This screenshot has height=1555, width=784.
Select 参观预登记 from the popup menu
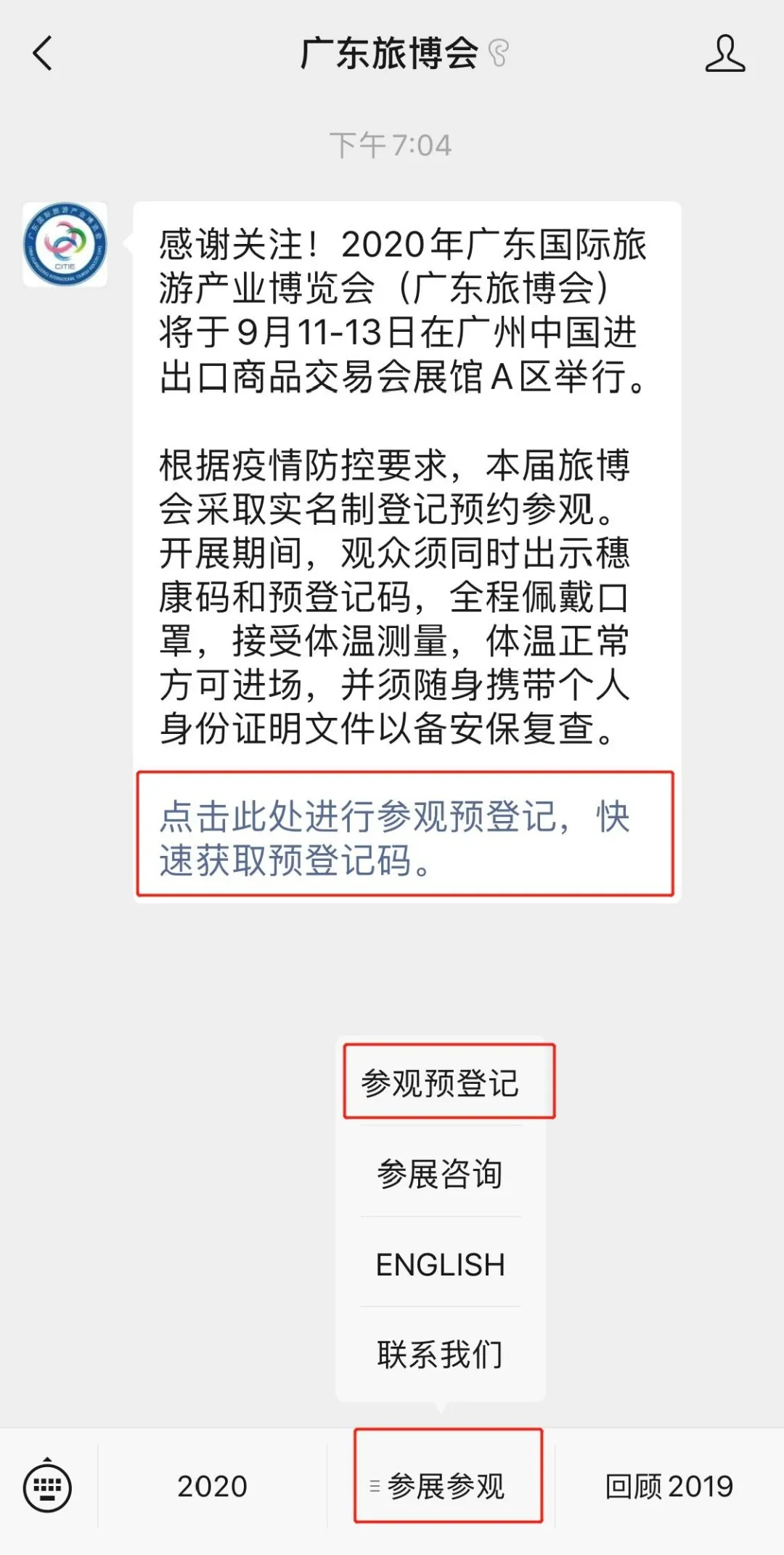click(x=441, y=1083)
